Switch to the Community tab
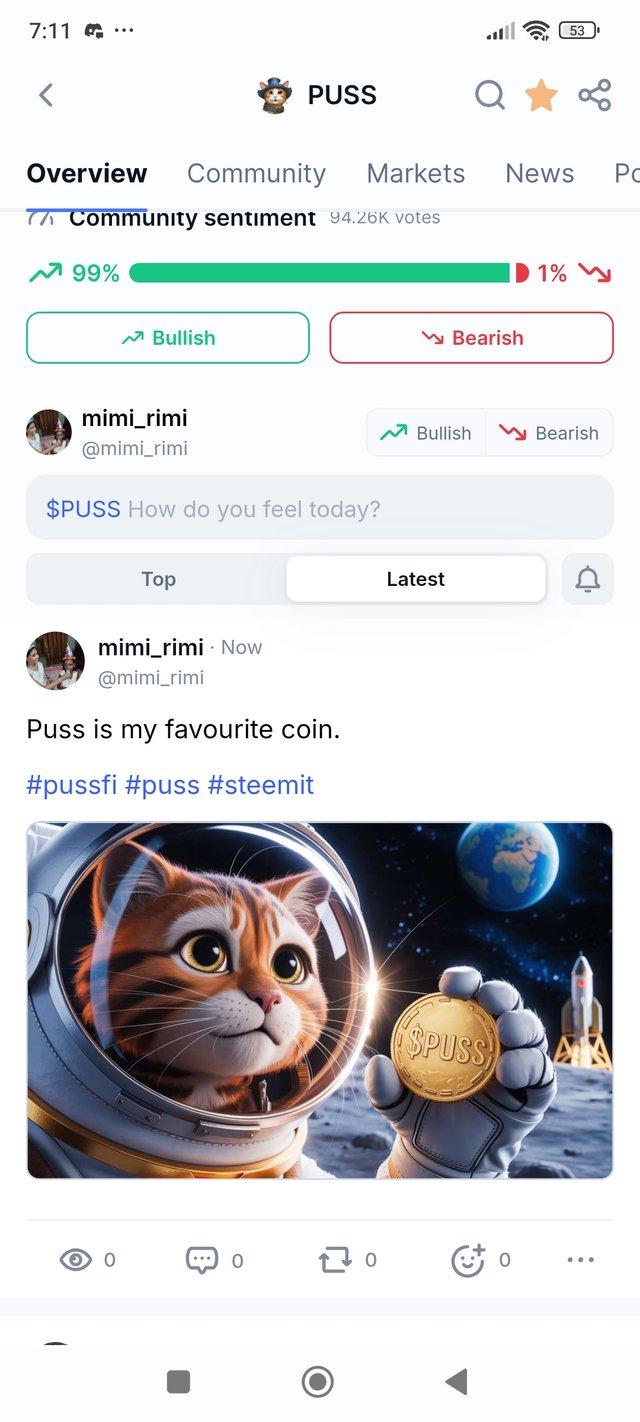Image resolution: width=640 pixels, height=1422 pixels. [x=256, y=173]
